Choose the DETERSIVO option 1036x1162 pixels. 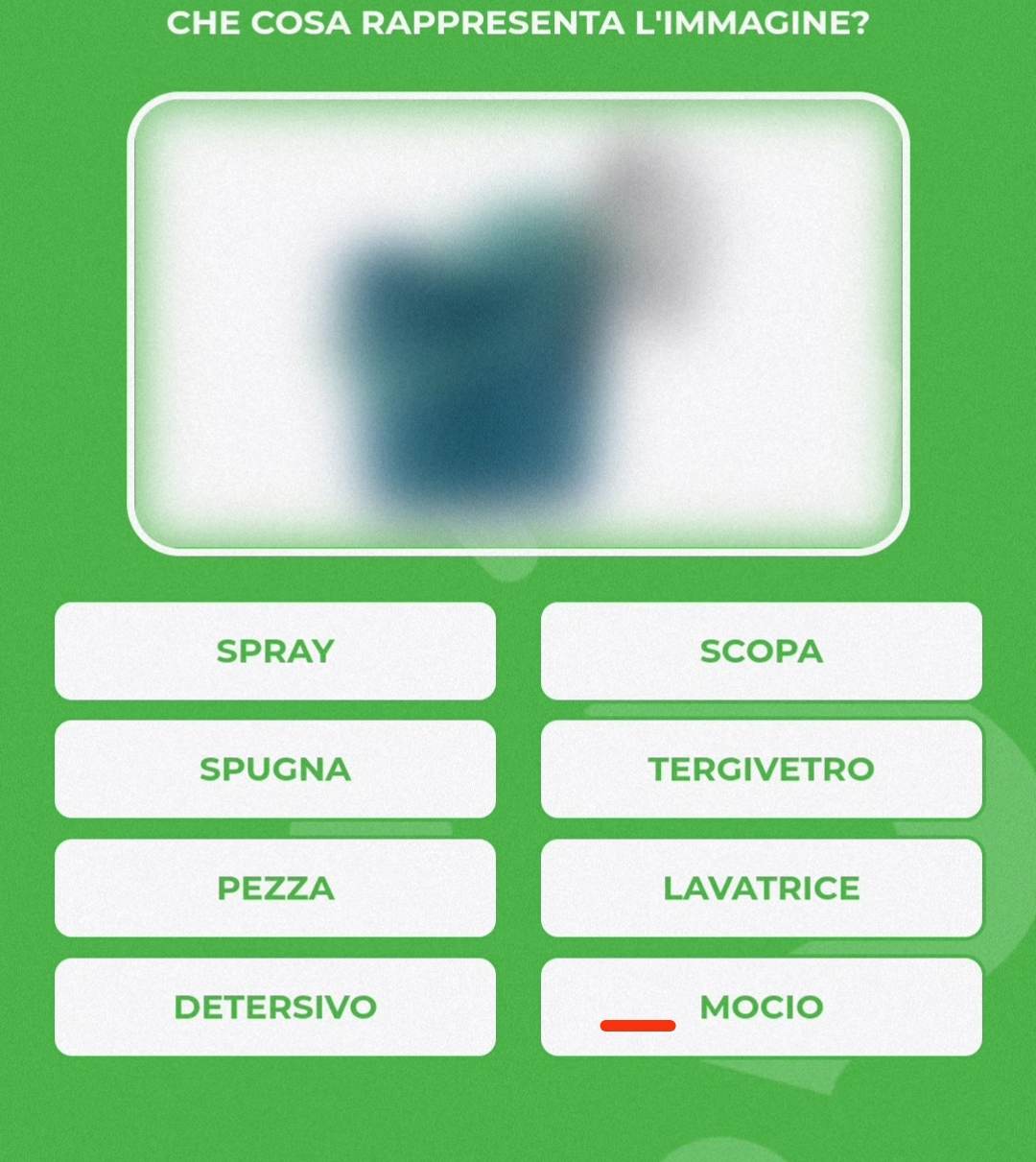point(275,1007)
